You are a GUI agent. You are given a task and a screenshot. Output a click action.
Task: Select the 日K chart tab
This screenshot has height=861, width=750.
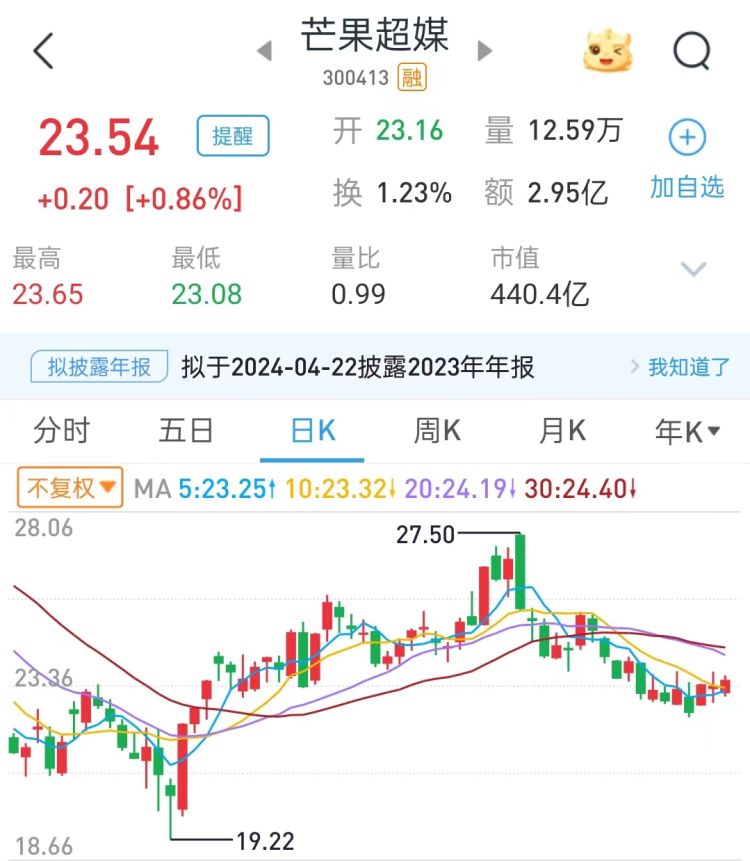pos(312,430)
